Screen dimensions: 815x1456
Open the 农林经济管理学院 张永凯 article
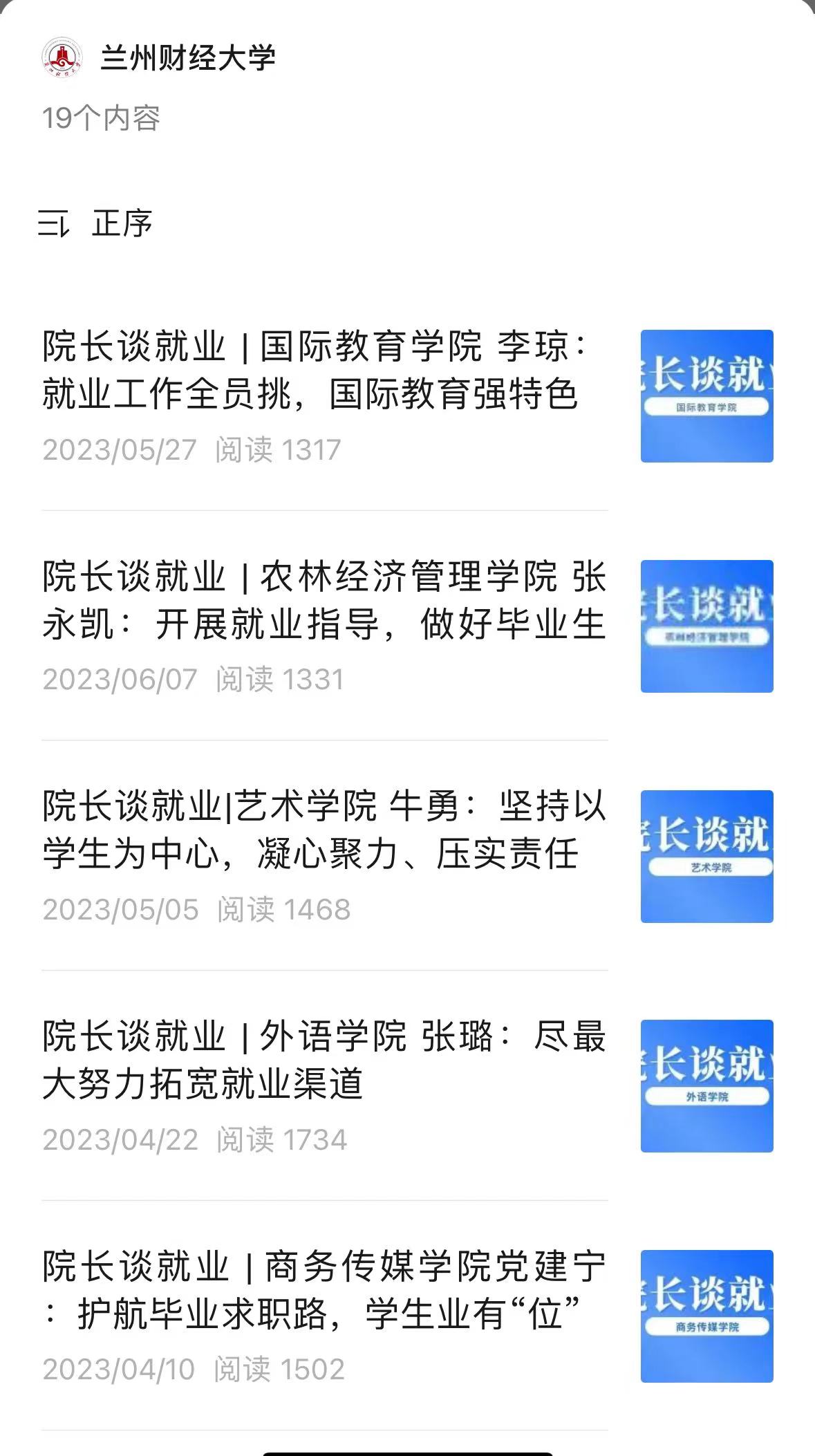point(407,626)
